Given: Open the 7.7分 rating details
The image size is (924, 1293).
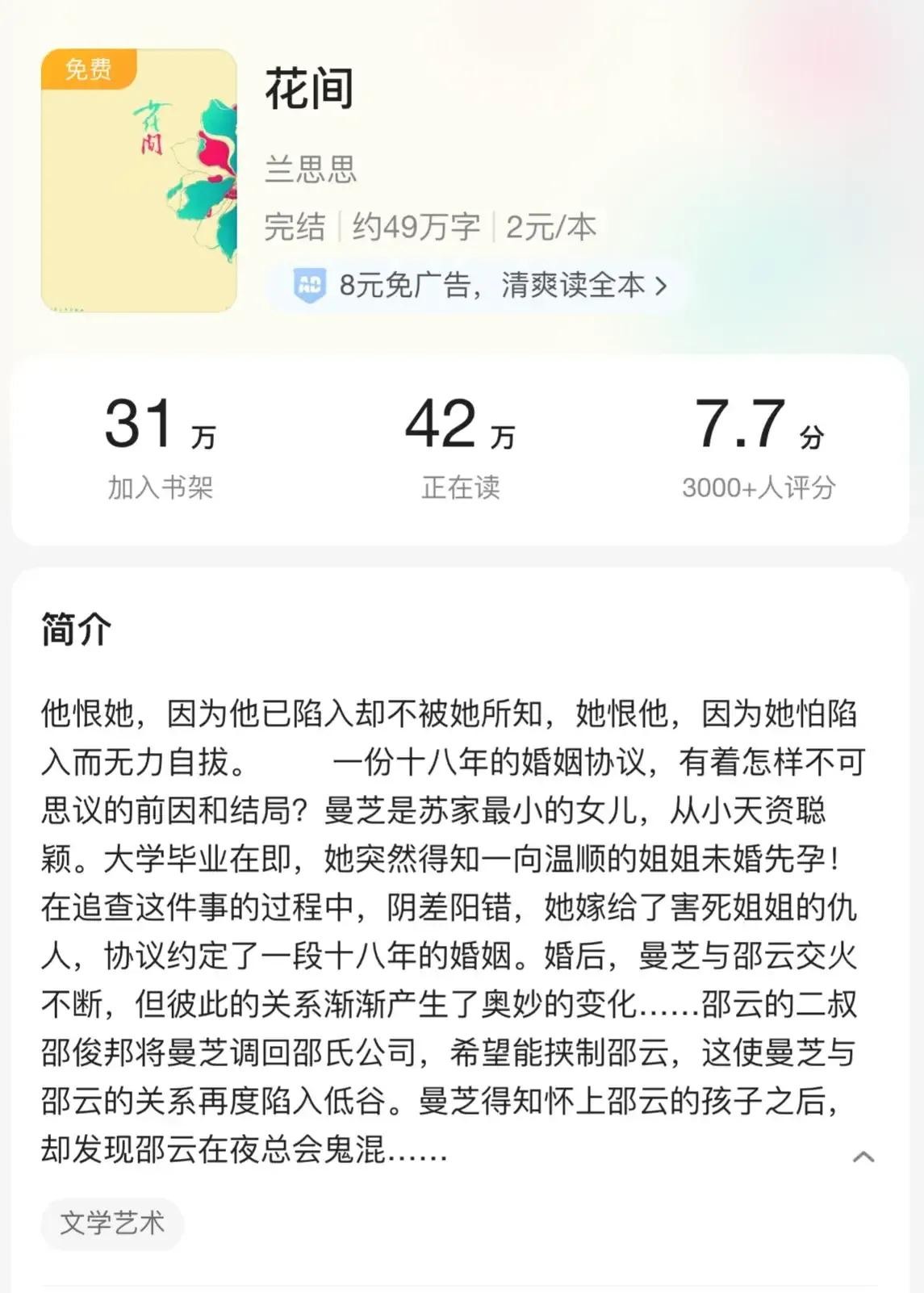Looking at the screenshot, I should click(758, 449).
